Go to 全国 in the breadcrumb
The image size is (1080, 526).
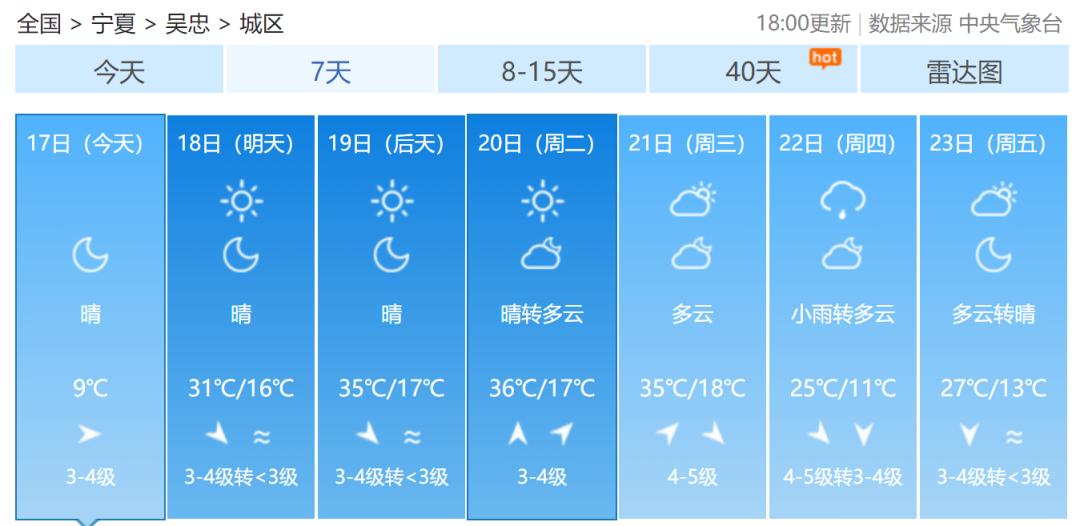(39, 24)
